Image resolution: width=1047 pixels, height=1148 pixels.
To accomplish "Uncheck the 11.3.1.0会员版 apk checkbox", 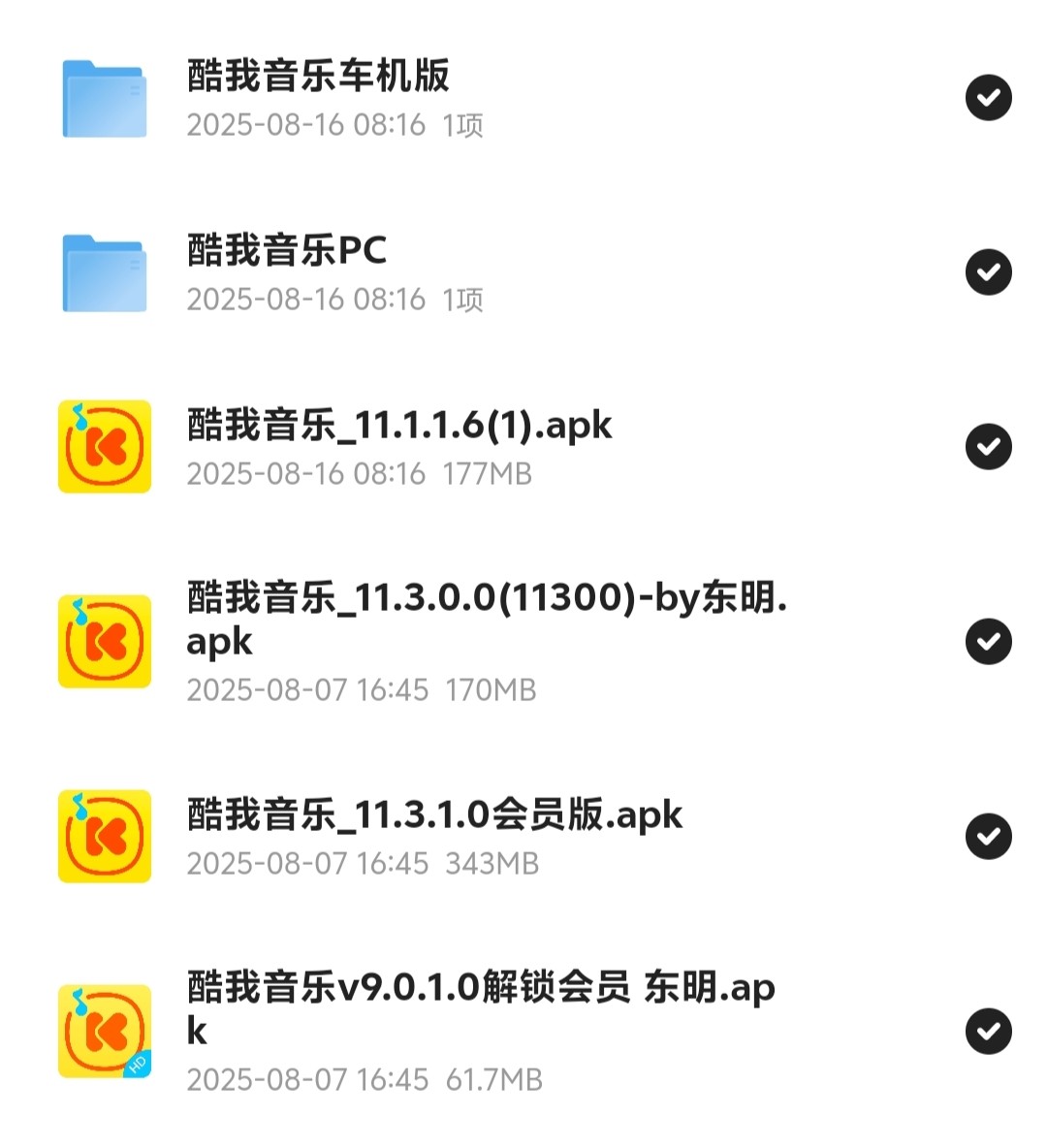I will pyautogui.click(x=988, y=837).
